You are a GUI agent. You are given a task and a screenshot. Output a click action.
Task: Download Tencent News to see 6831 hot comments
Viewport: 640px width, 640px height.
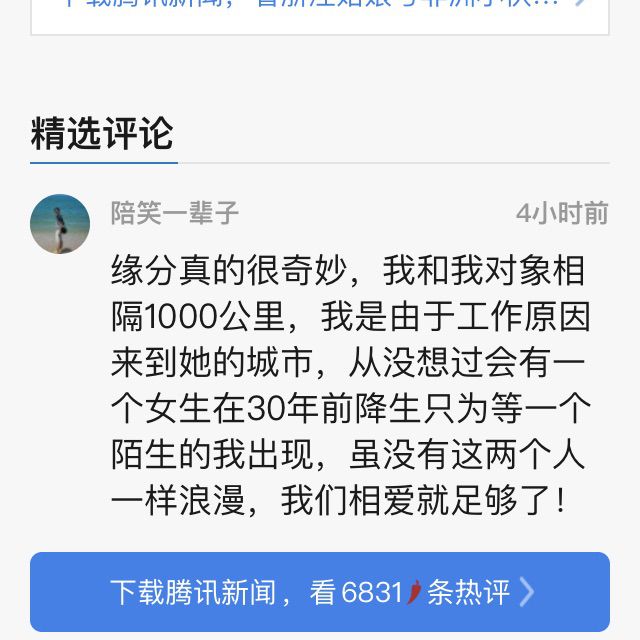[x=320, y=592]
